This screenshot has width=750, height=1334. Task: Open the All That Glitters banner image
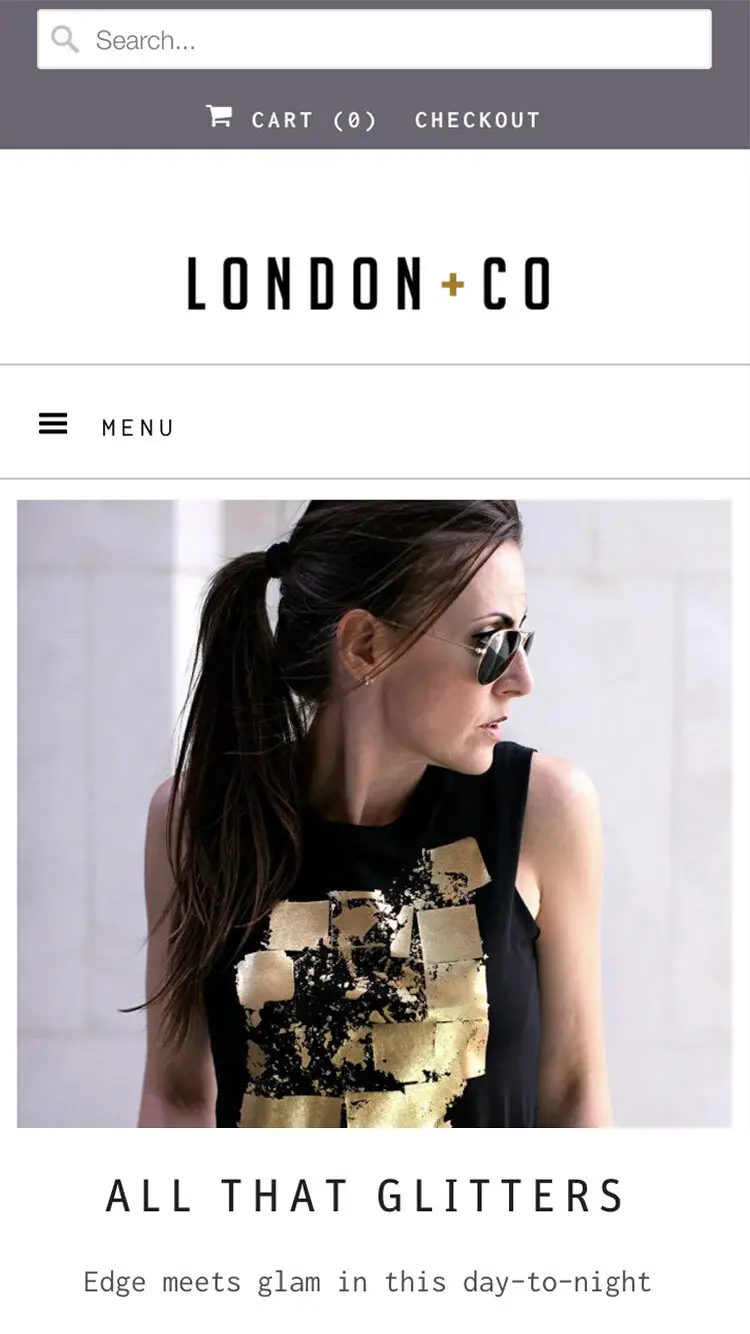374,813
